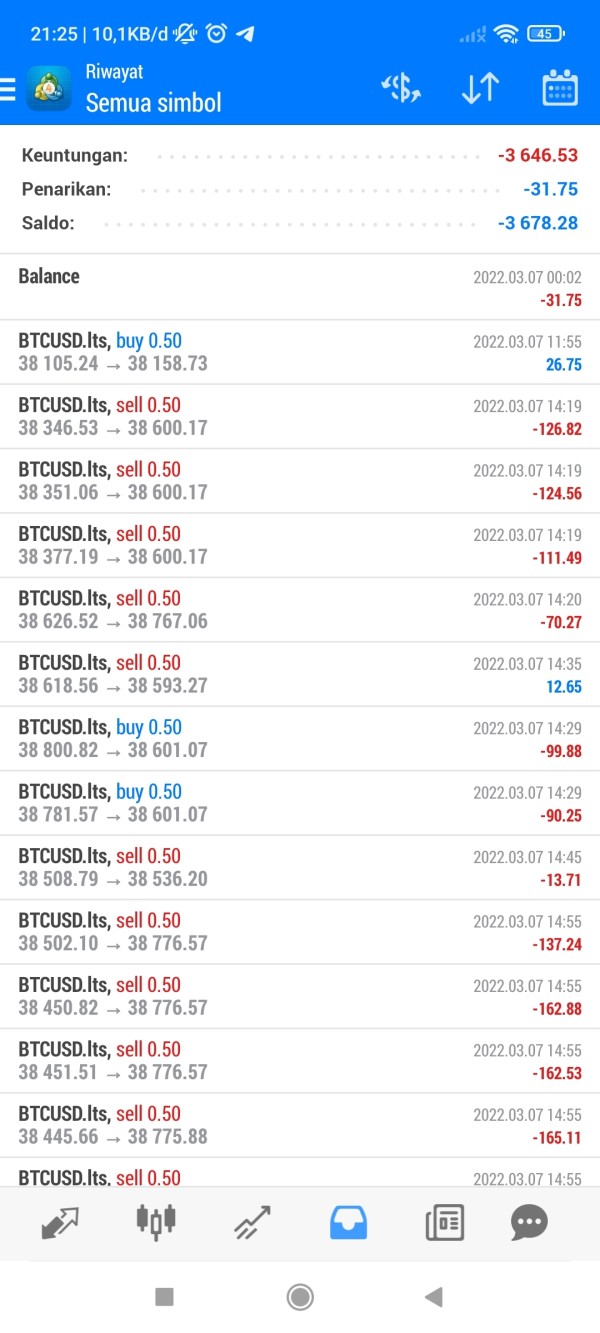Image resolution: width=600 pixels, height=1333 pixels.
Task: Open the buy trade with profit 26.75
Action: (x=300, y=352)
